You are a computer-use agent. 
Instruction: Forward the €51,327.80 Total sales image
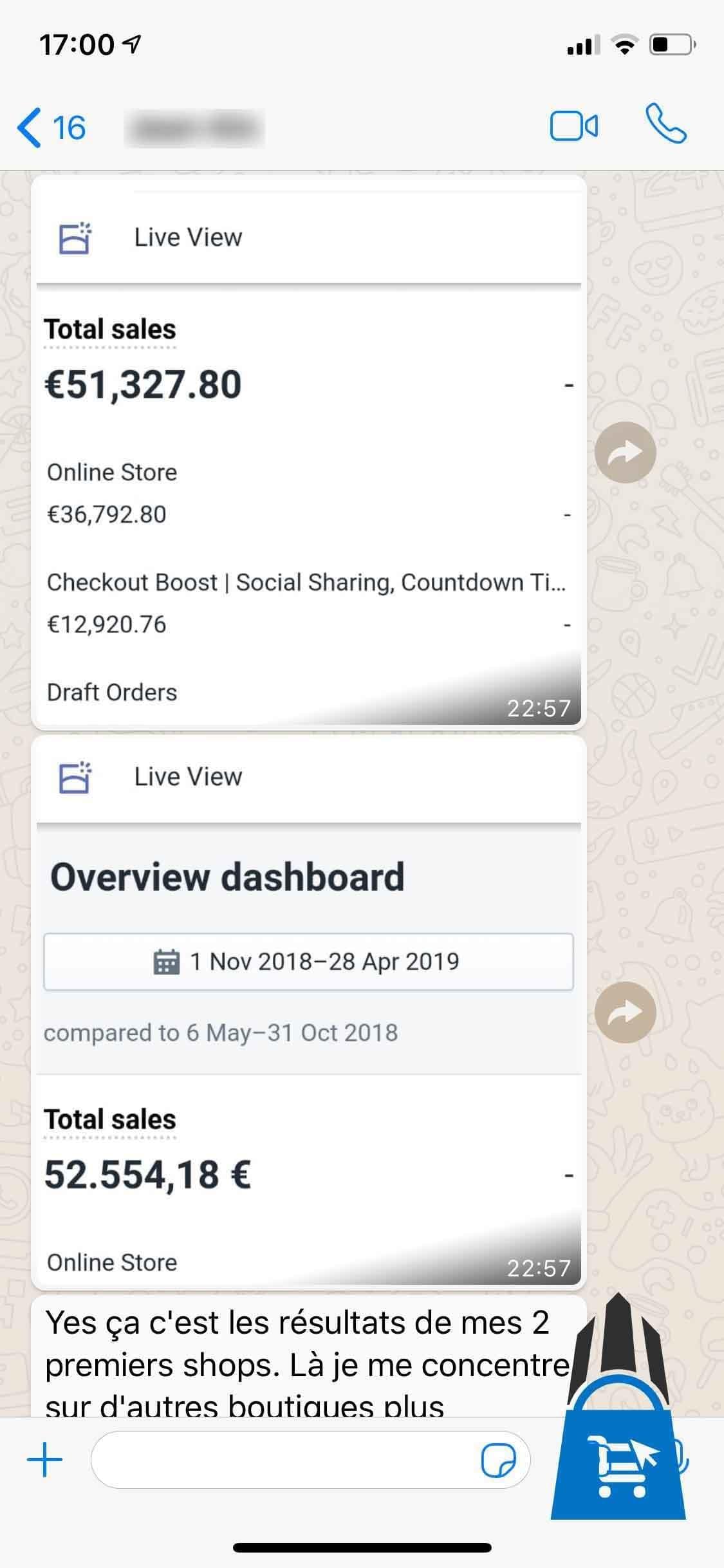(x=625, y=453)
